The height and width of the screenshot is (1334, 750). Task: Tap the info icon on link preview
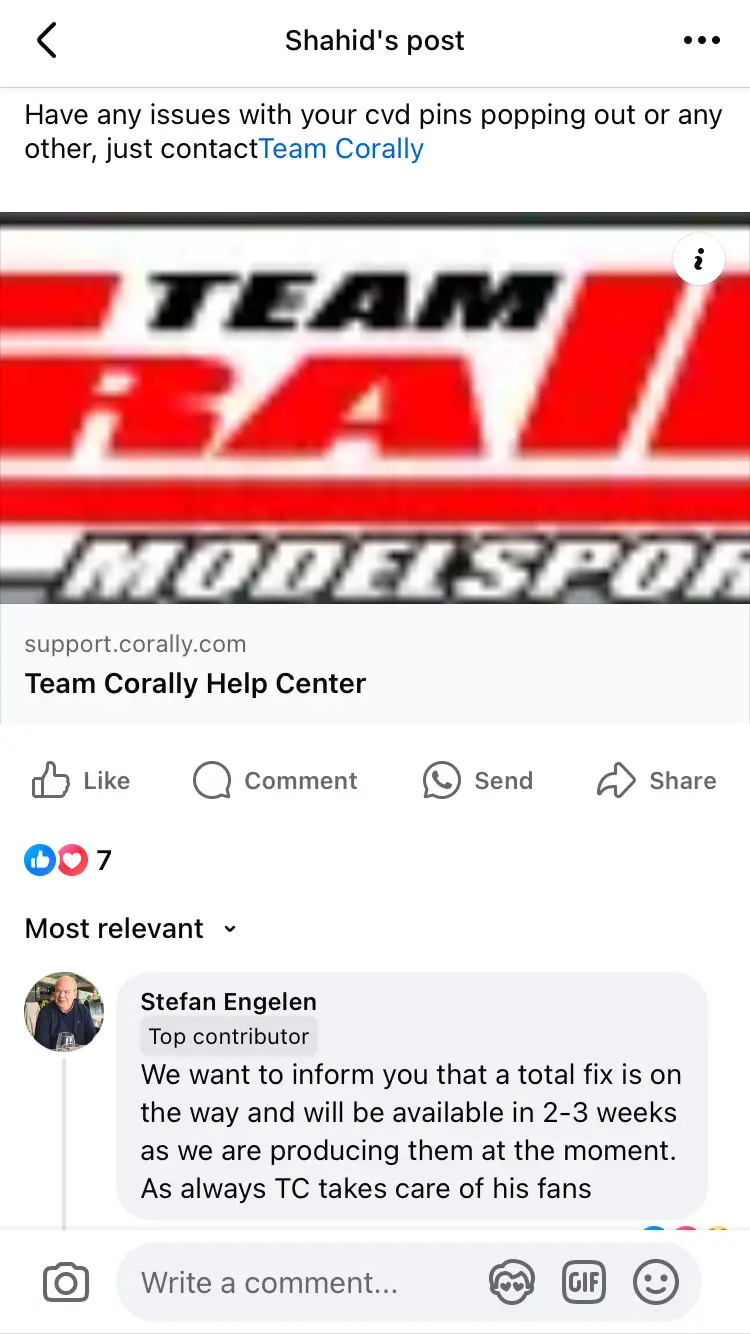click(x=699, y=260)
